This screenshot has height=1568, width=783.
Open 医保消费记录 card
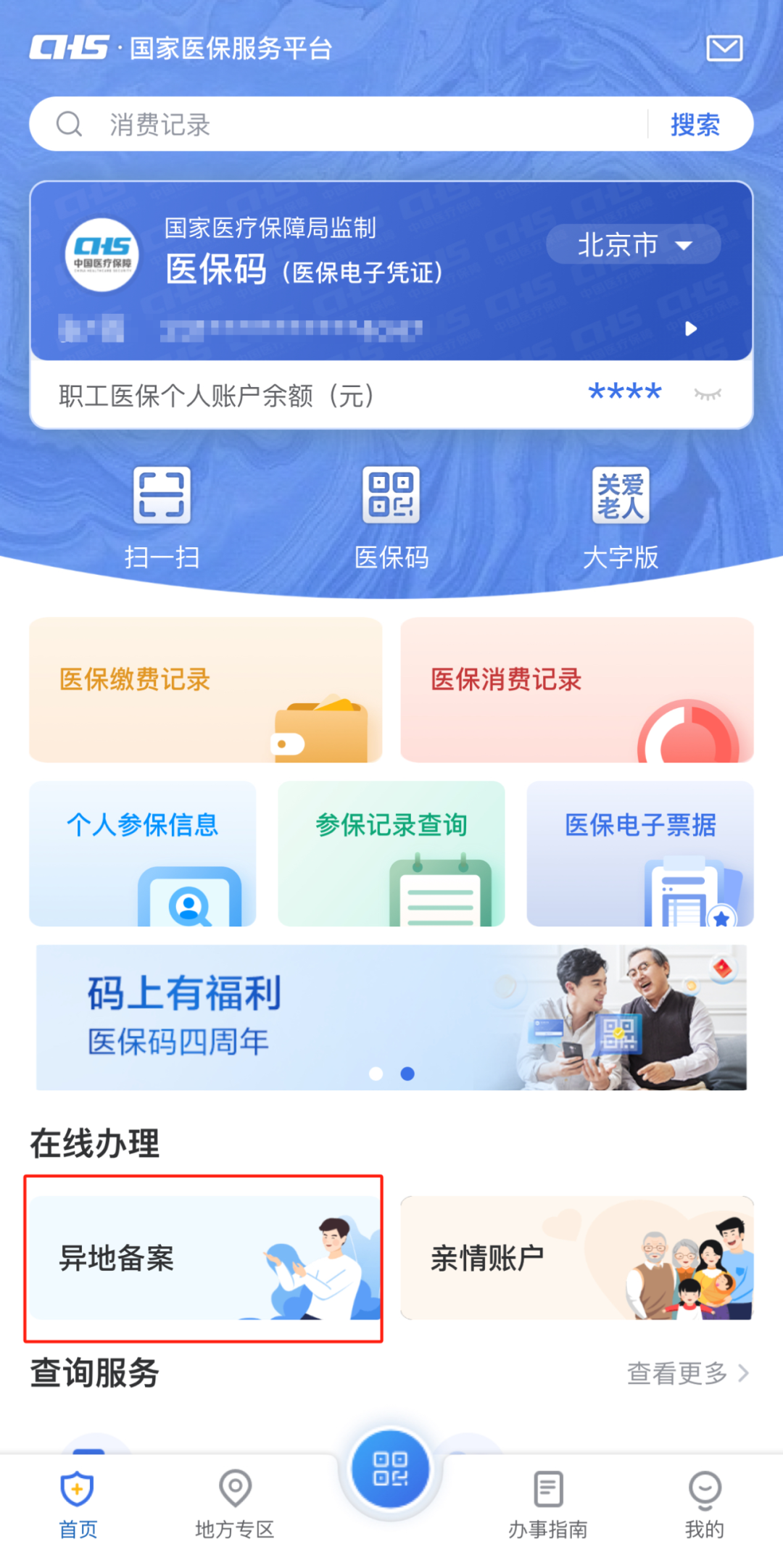point(576,689)
